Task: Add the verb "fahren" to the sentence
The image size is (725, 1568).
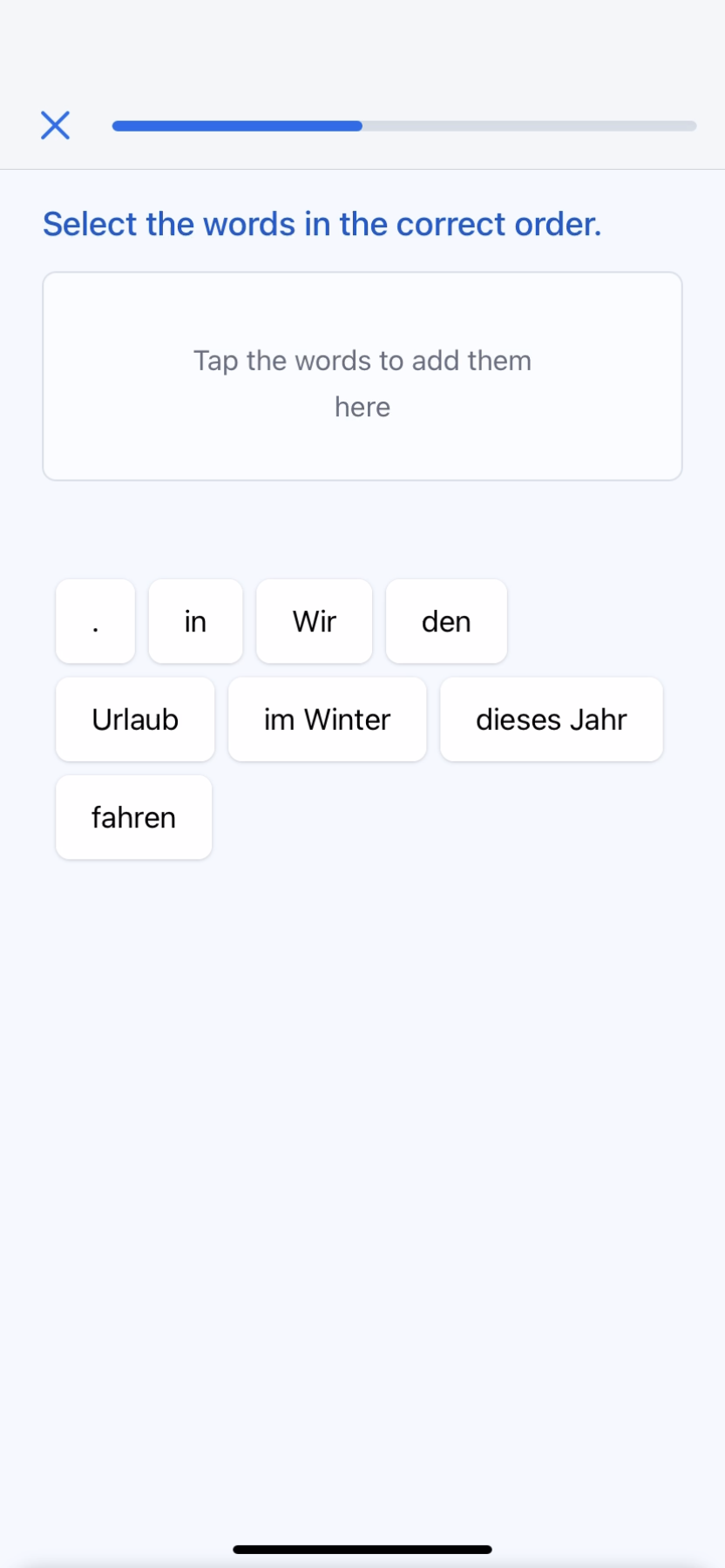Action: pos(133,818)
